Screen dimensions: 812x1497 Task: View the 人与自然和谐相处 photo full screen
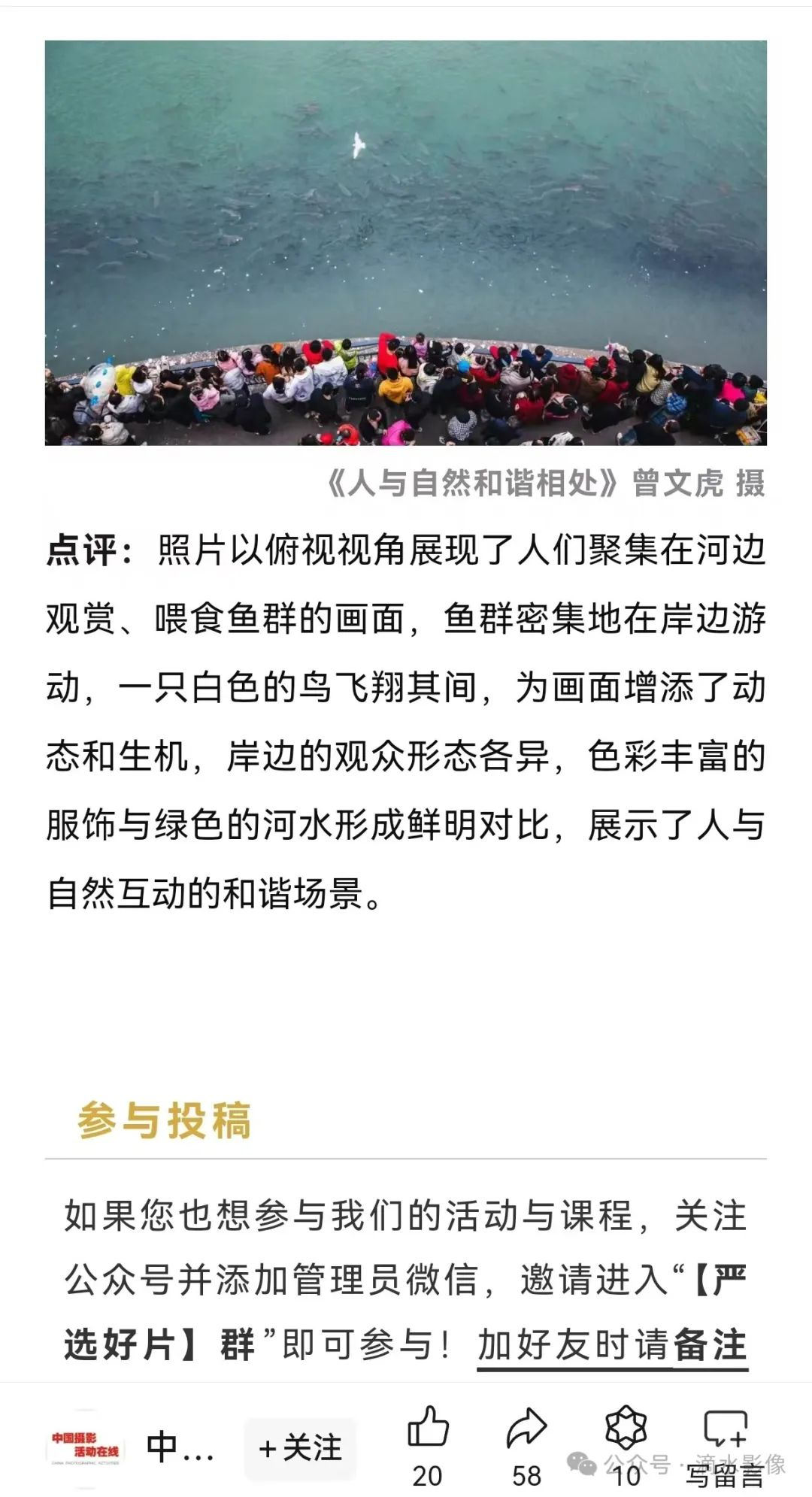point(406,243)
